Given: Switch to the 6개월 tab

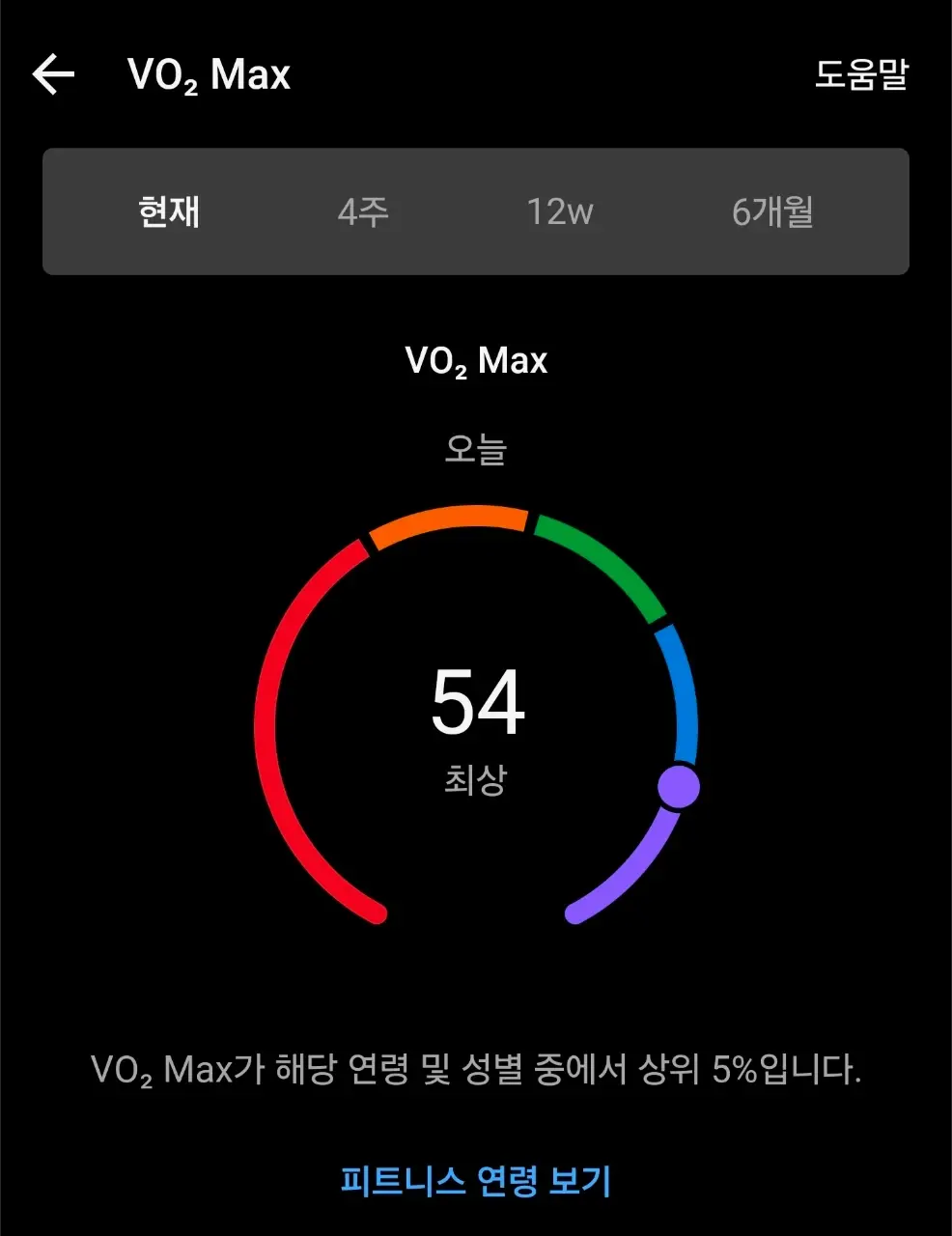Looking at the screenshot, I should (772, 211).
